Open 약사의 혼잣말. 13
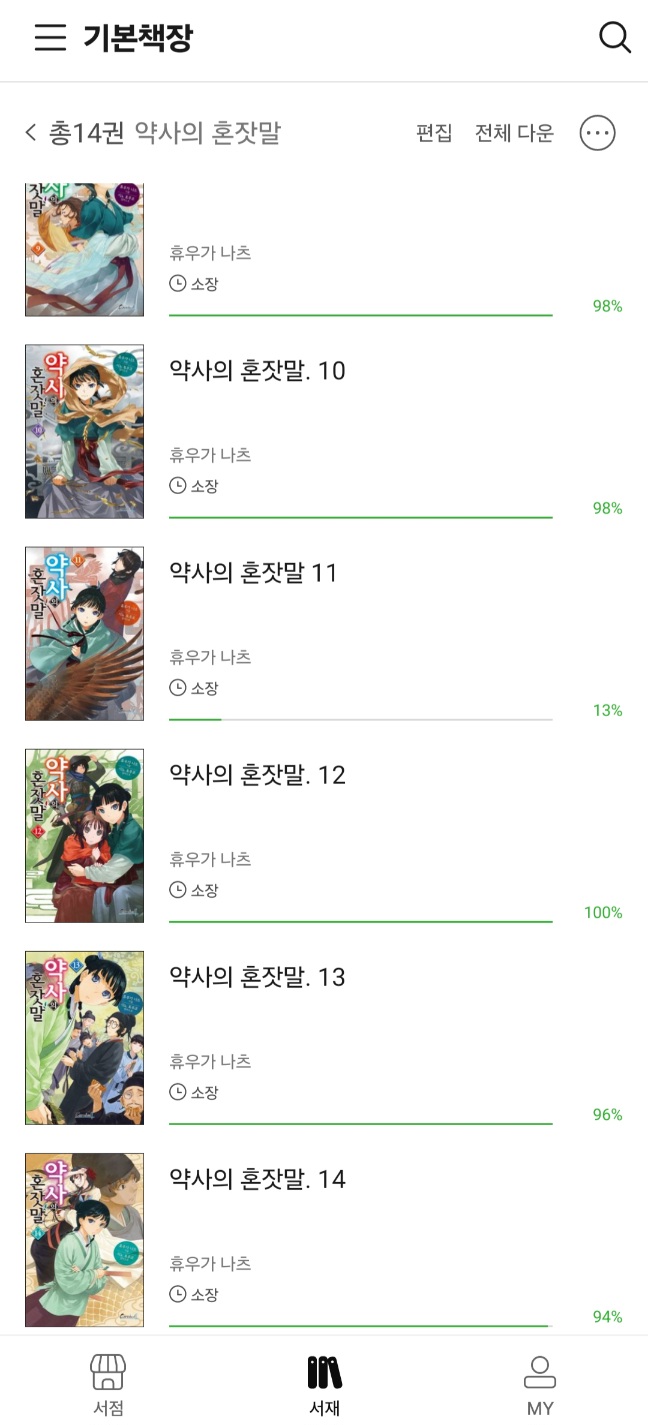The width and height of the screenshot is (648, 1425). click(257, 978)
